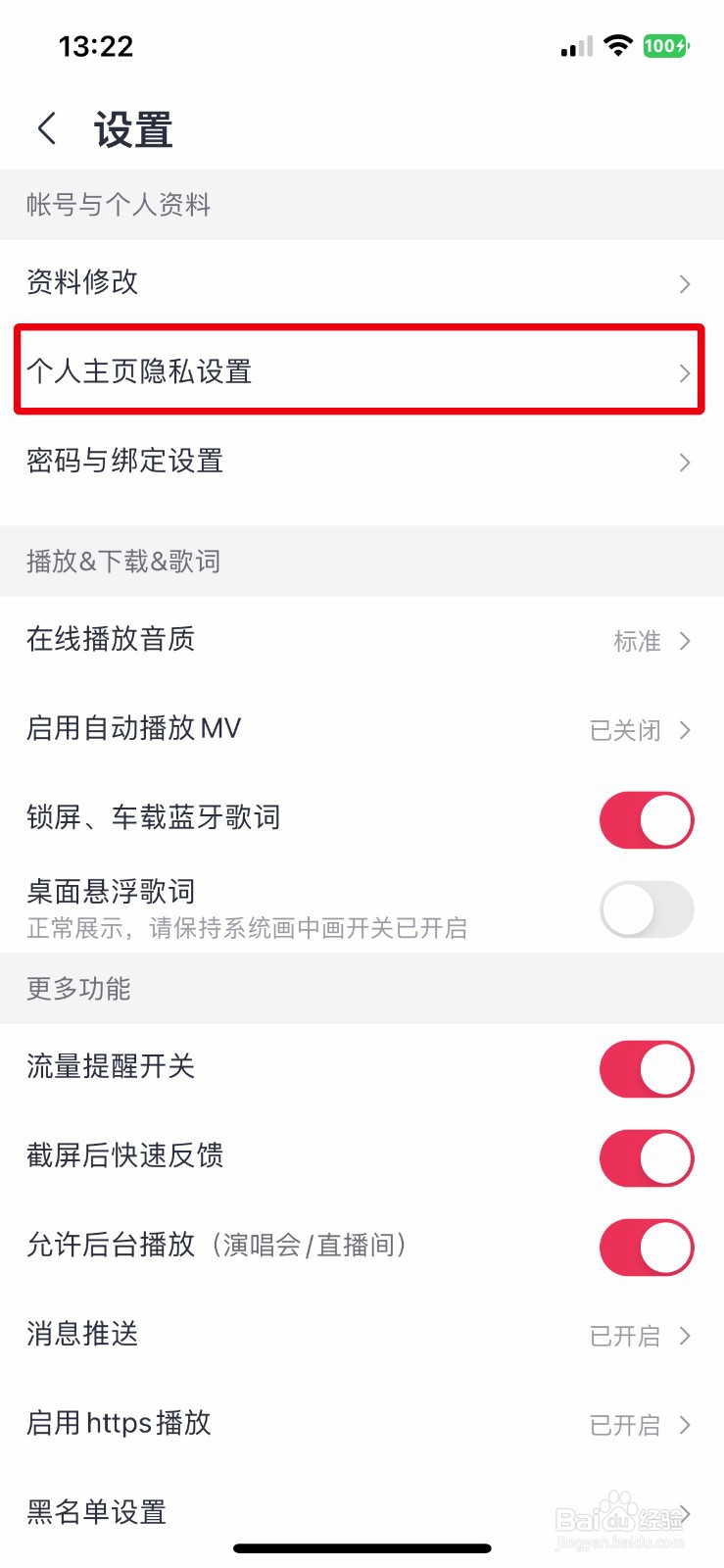Viewport: 724px width, 1568px height.
Task: Open the 在线播放音质 quality selector showing 标准
Action: 362,641
